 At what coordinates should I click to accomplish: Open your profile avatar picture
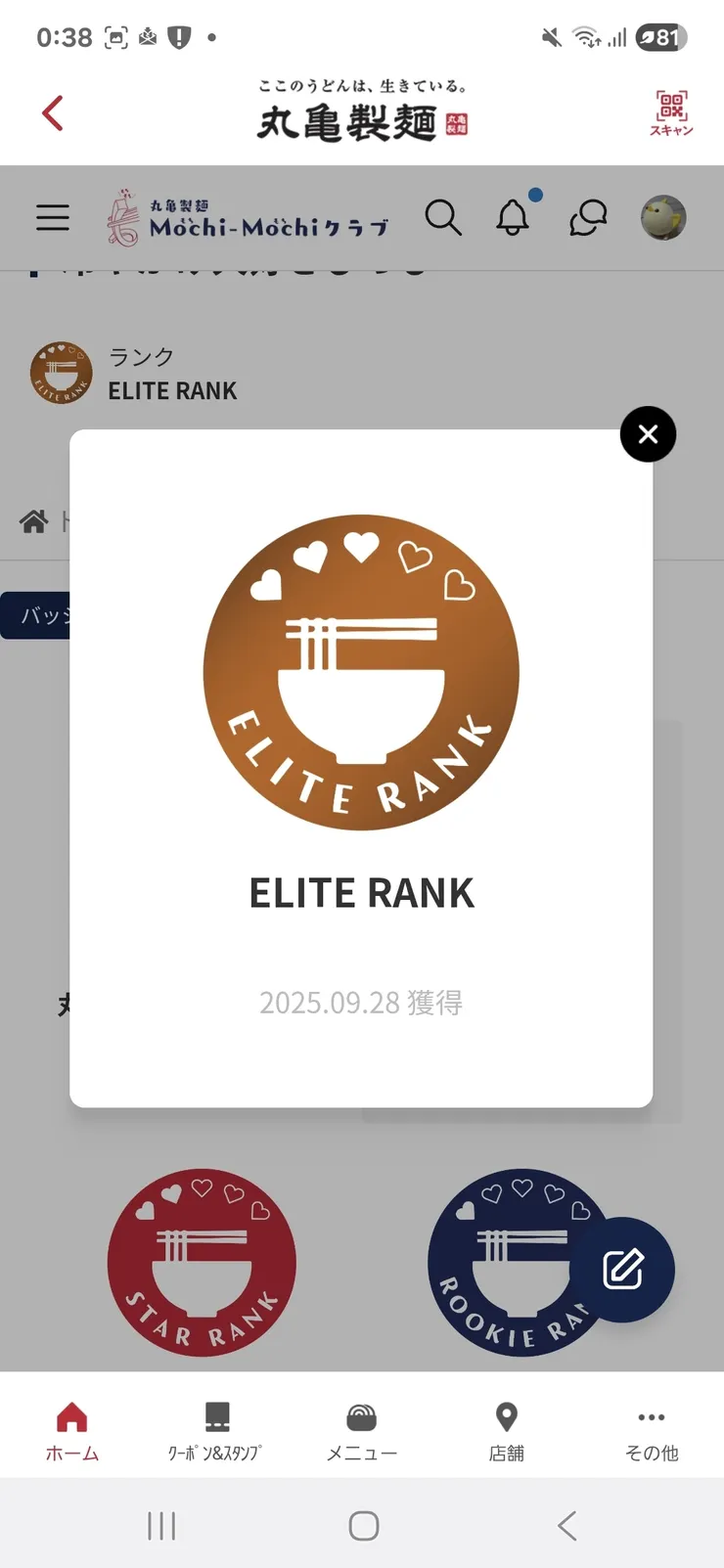[663, 217]
